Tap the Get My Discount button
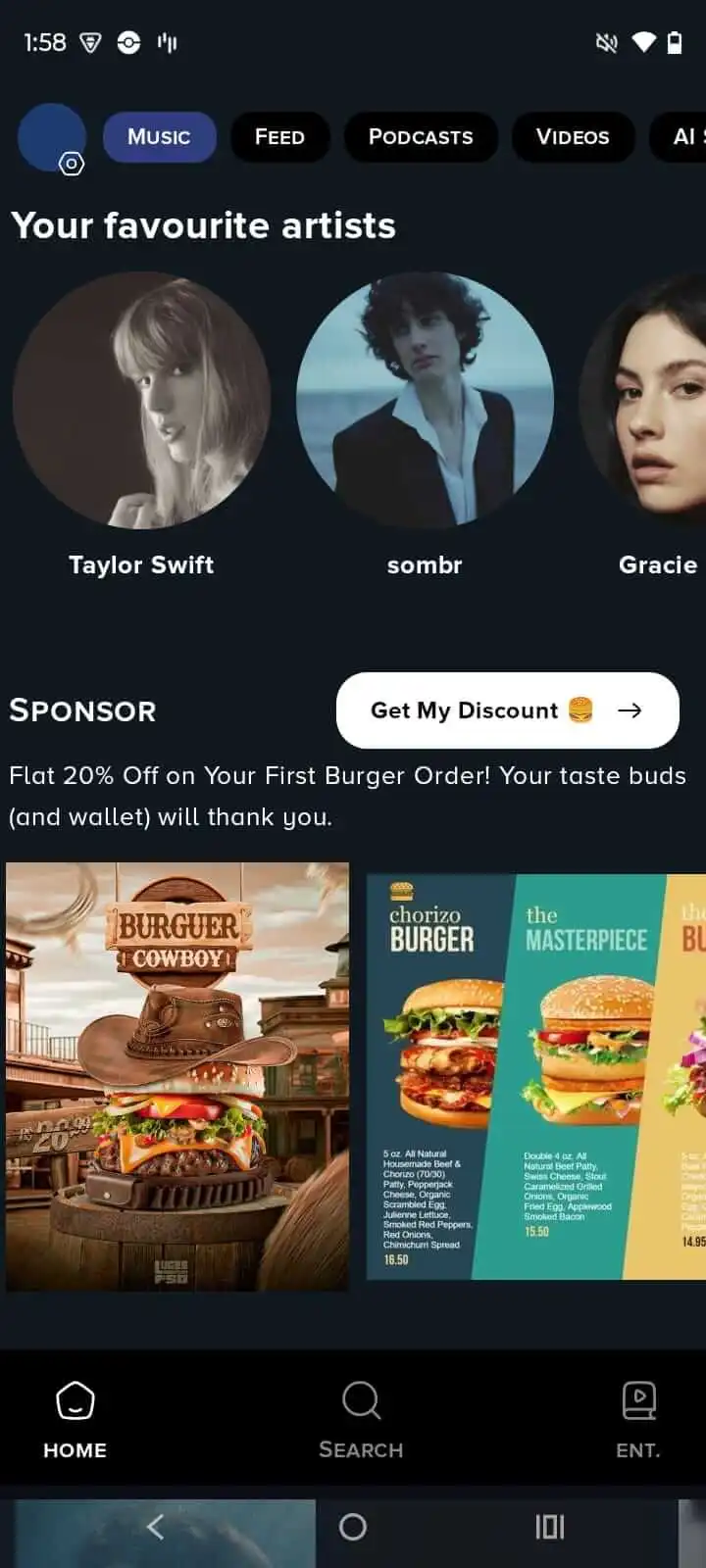Viewport: 706px width, 1568px height. click(x=507, y=710)
